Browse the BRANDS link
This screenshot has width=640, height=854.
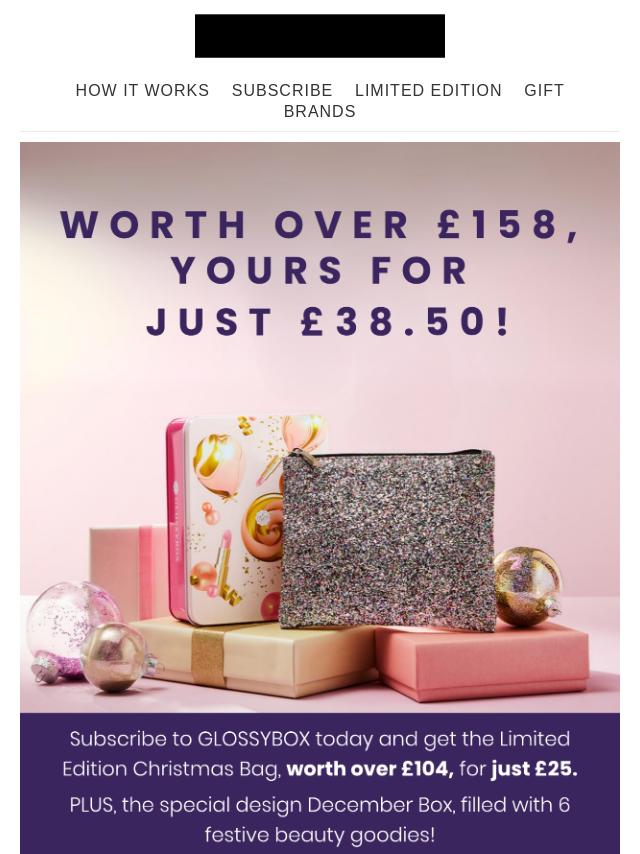319,111
